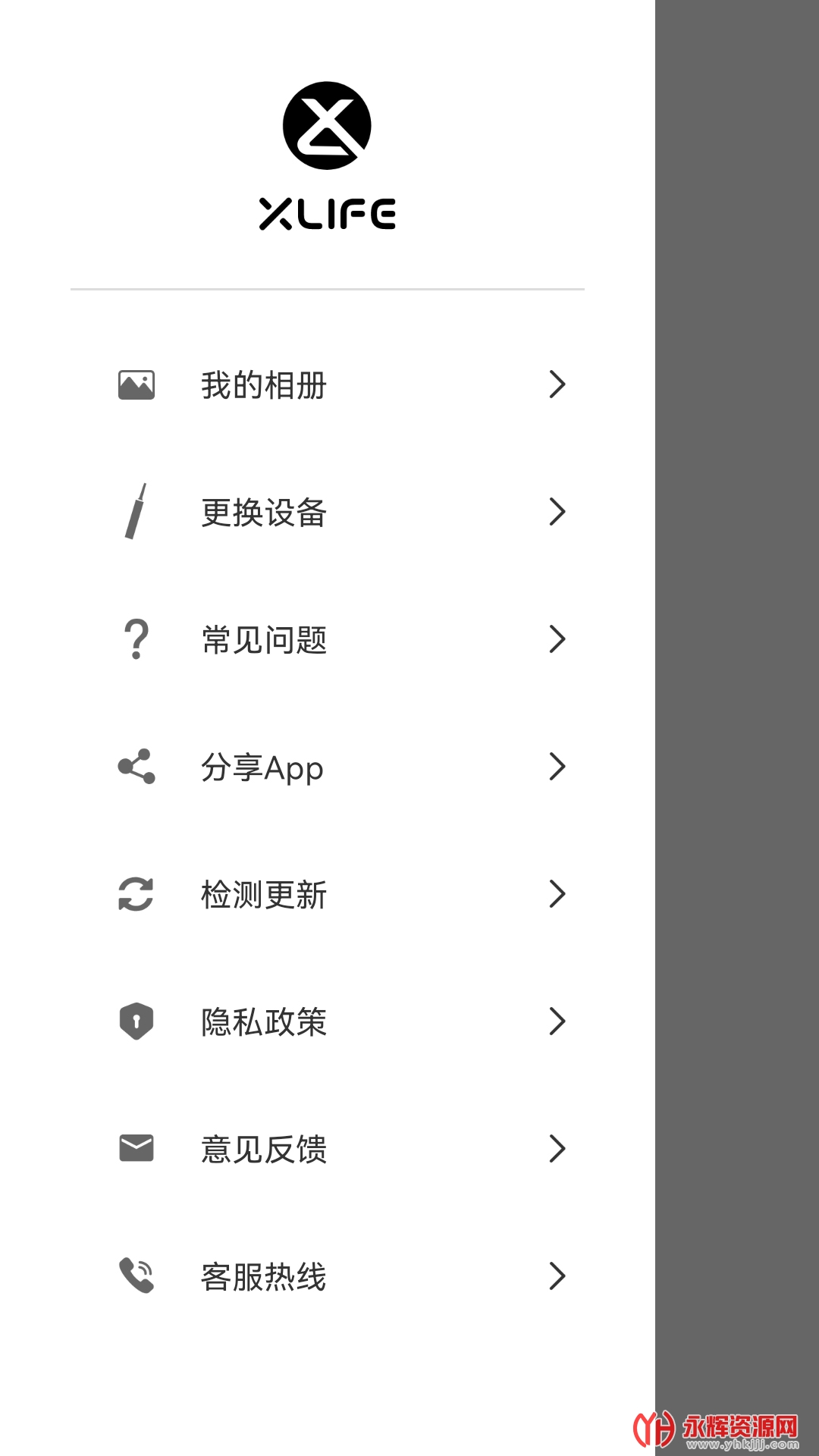Viewport: 819px width, 1456px height.
Task: View the 隐私政策 privacy policy
Action: (x=328, y=1022)
